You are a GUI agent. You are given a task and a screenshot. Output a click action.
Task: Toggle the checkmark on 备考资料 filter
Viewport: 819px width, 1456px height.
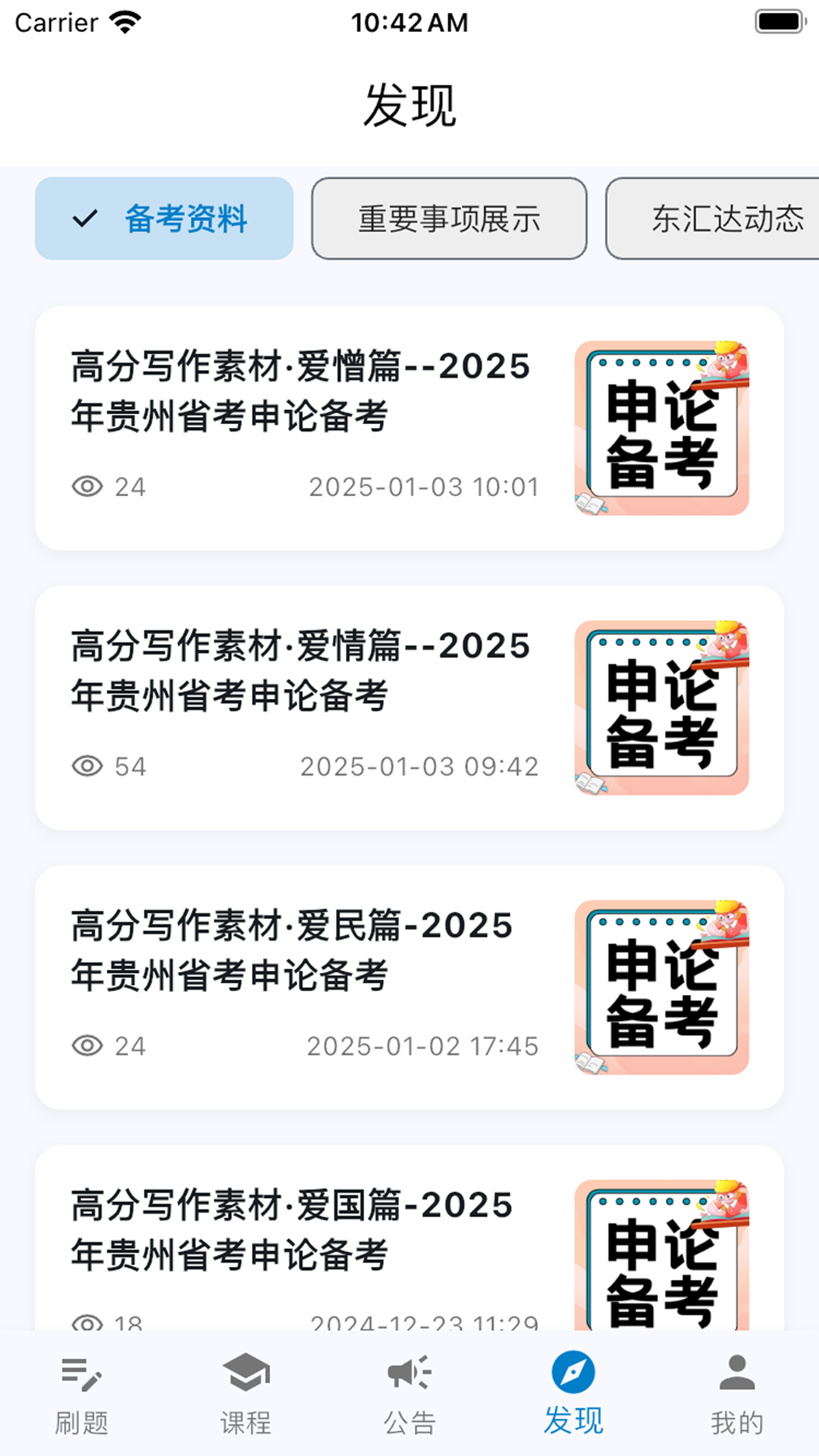[84, 218]
